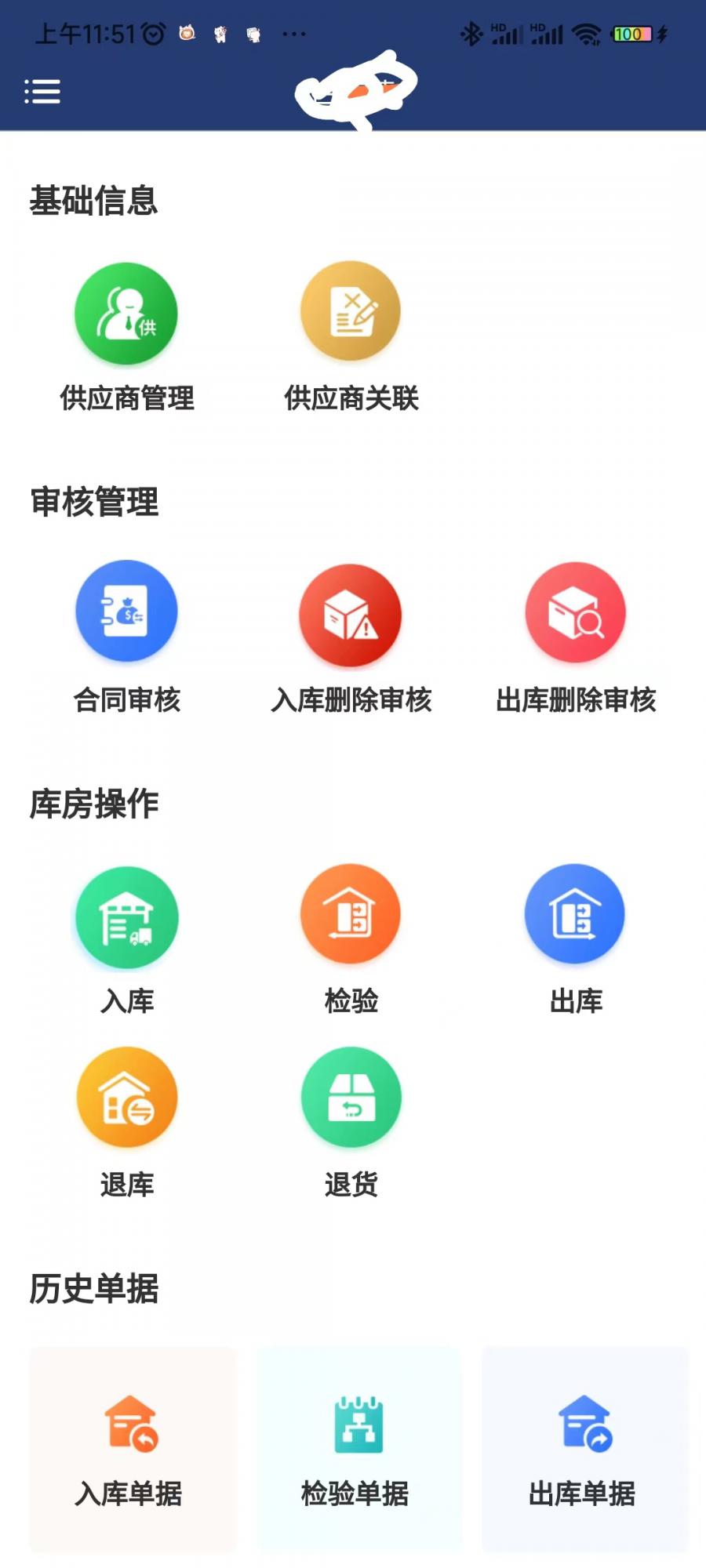Tap the 合同审核 label text
The height and width of the screenshot is (1568, 706).
[126, 702]
